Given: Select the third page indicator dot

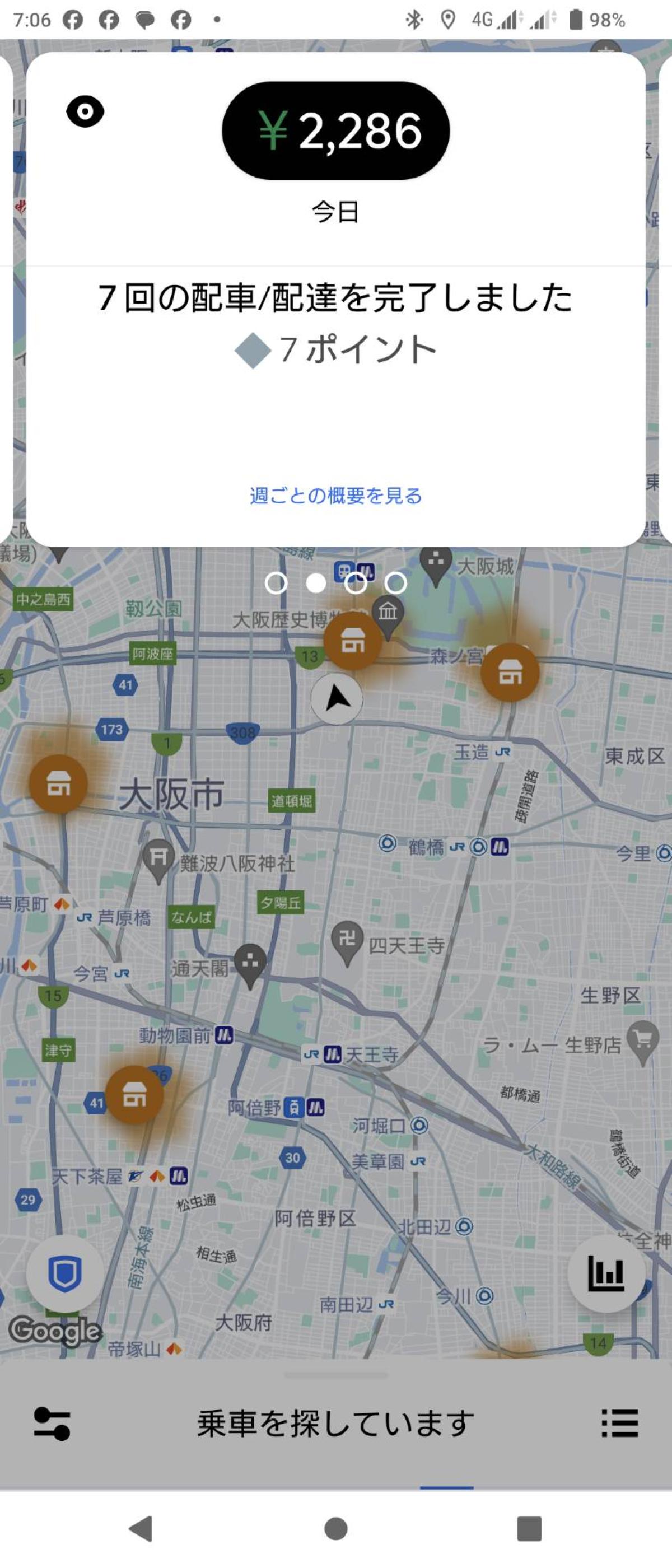Looking at the screenshot, I should pos(356,582).
